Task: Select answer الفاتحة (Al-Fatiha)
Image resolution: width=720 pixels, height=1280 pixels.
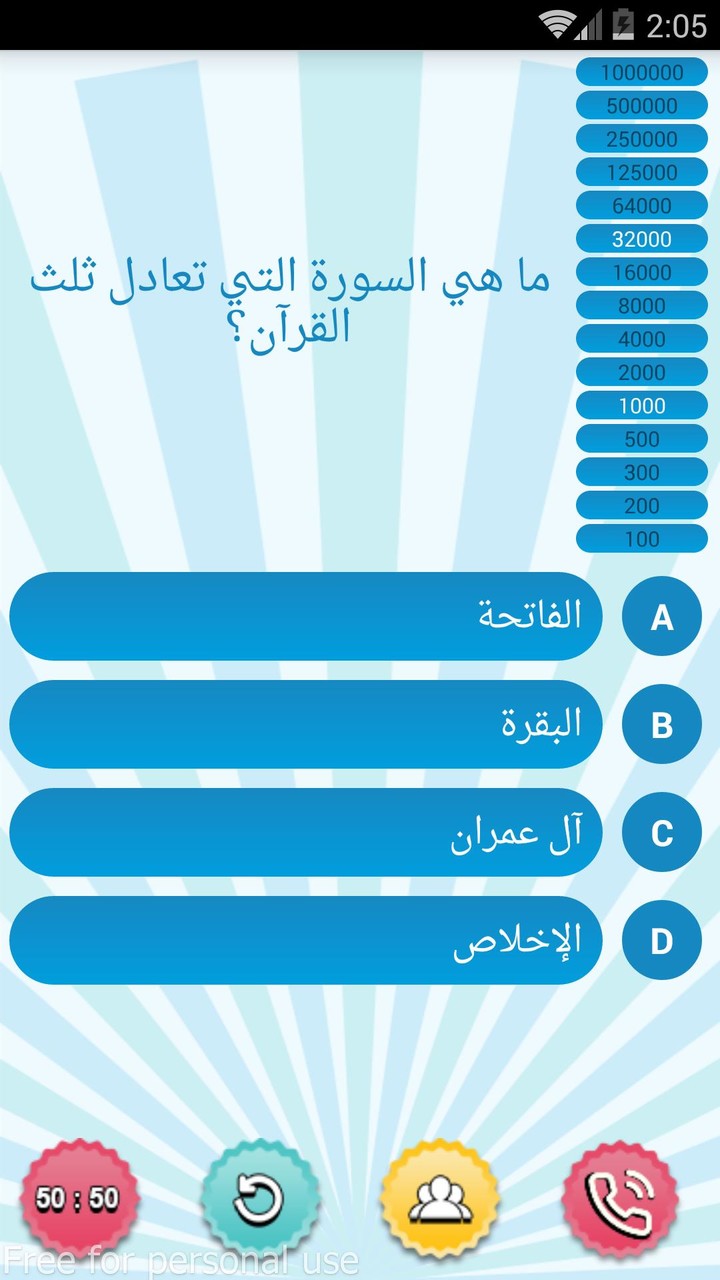Action: pos(305,617)
